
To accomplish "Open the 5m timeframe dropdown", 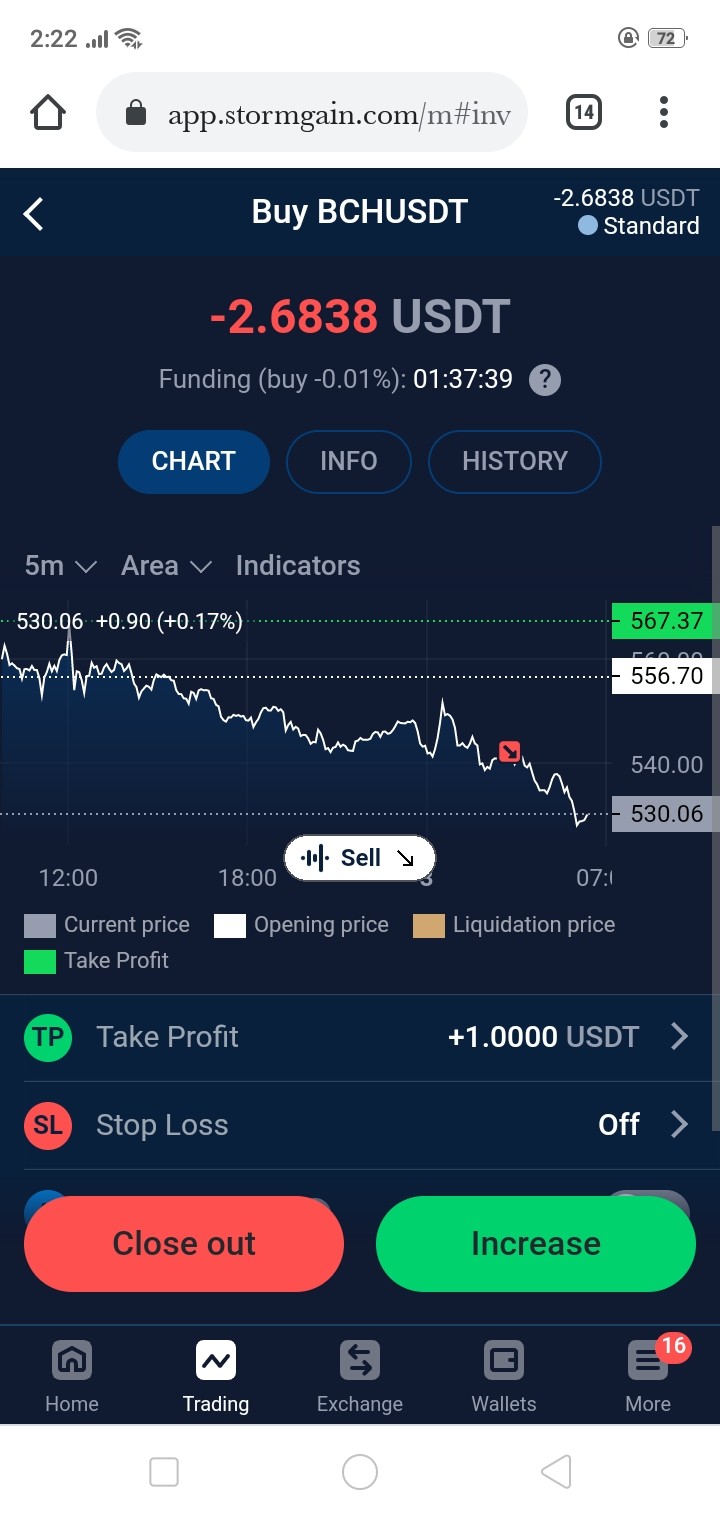I will 60,566.
